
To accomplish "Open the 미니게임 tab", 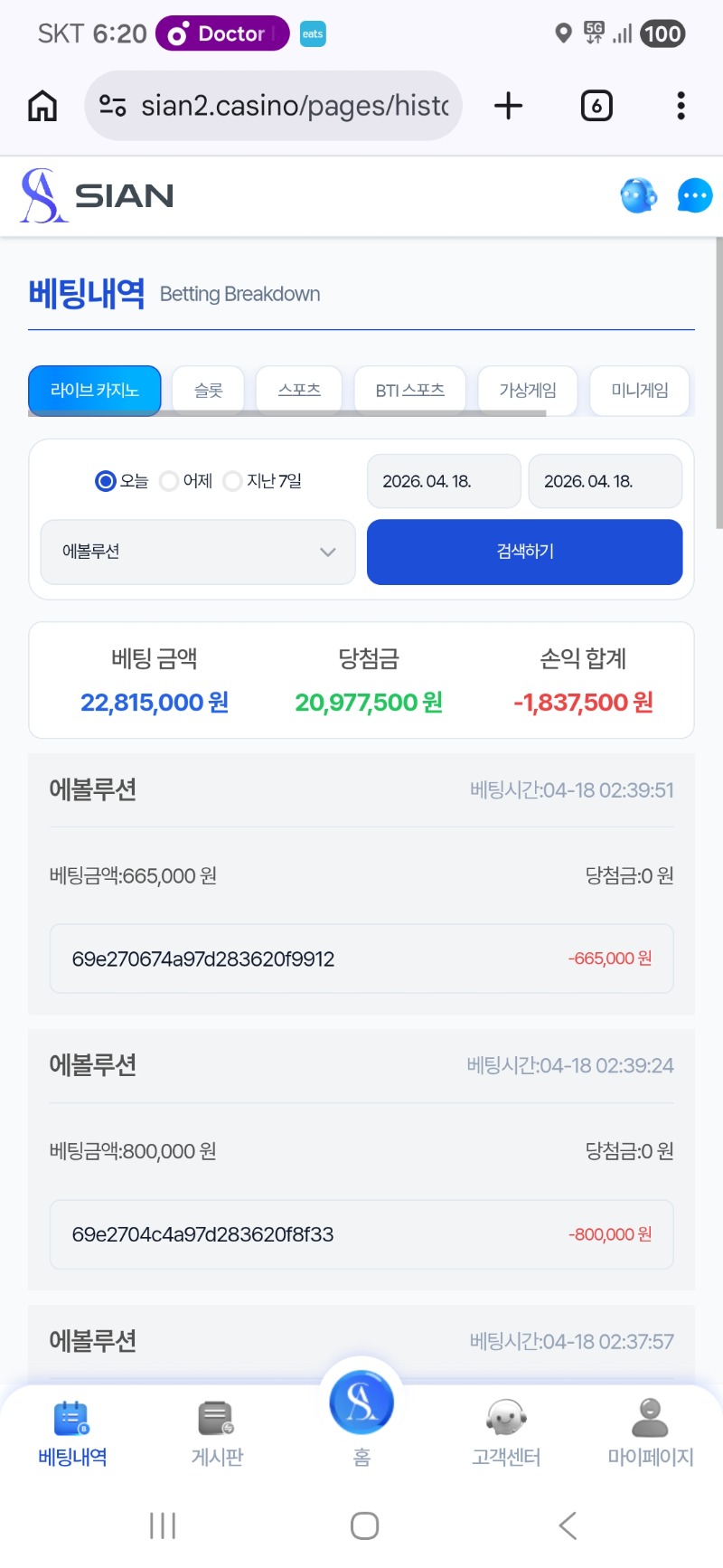I will coord(640,390).
